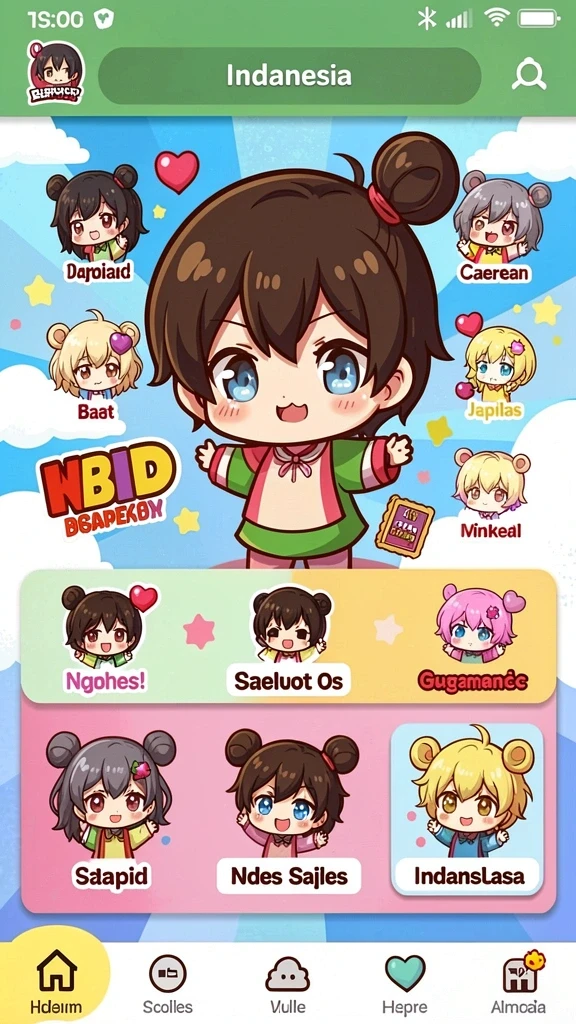Switch to the Hdeirm home tab
576x1024 pixels.
pyautogui.click(x=56, y=980)
